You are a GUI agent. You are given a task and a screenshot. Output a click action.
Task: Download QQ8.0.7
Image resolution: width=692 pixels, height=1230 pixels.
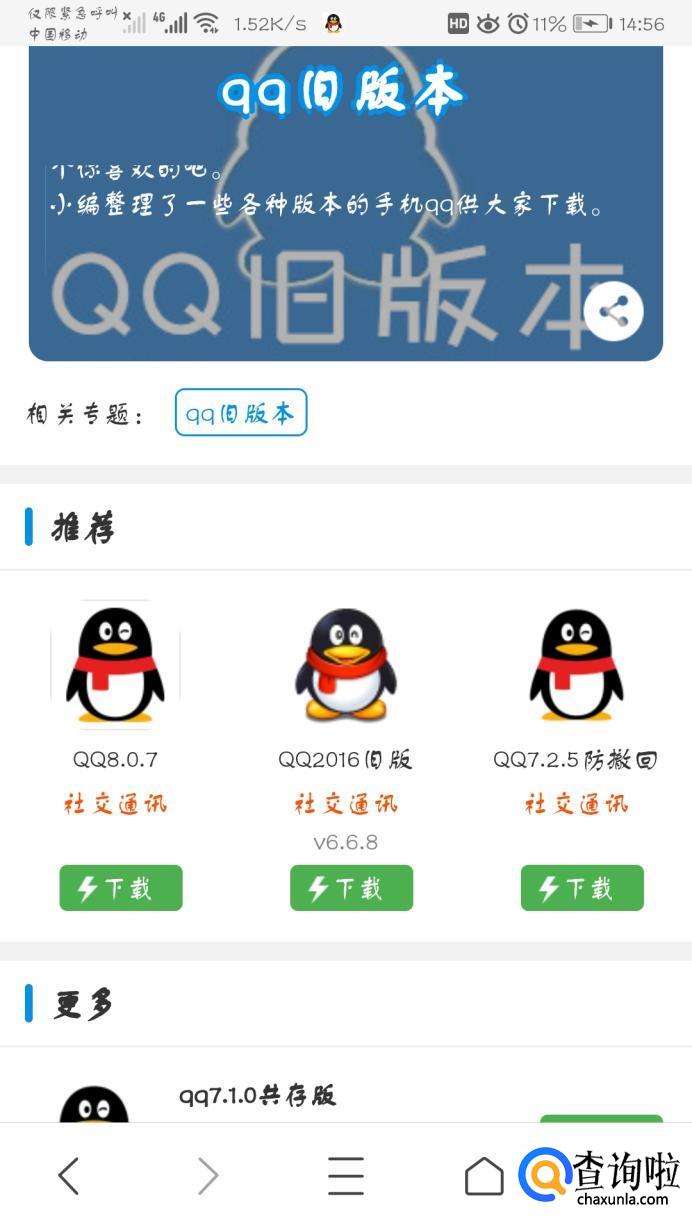click(x=121, y=888)
